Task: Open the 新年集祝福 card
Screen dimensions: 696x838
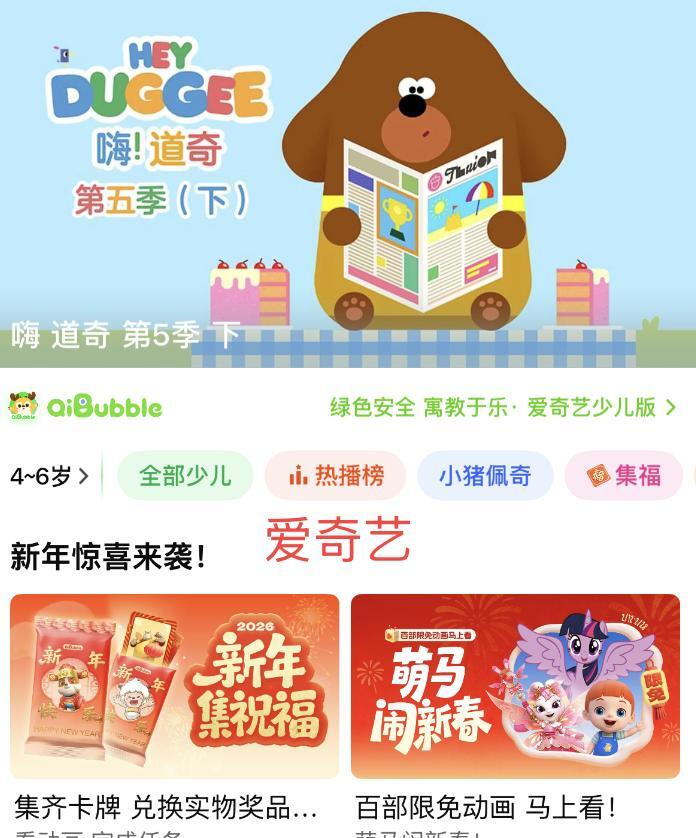Action: click(174, 686)
